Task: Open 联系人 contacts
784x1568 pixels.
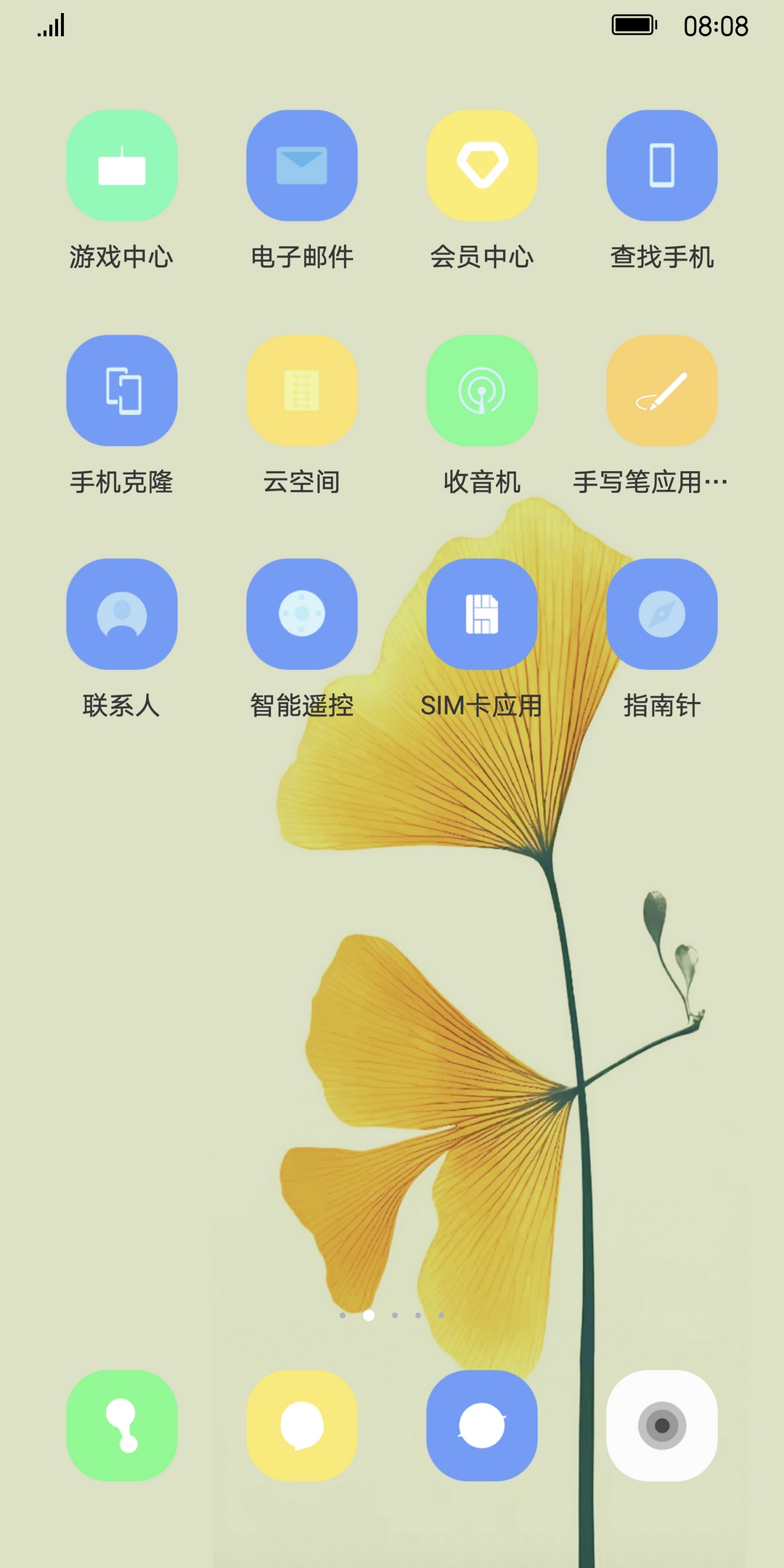Action: pos(122,614)
